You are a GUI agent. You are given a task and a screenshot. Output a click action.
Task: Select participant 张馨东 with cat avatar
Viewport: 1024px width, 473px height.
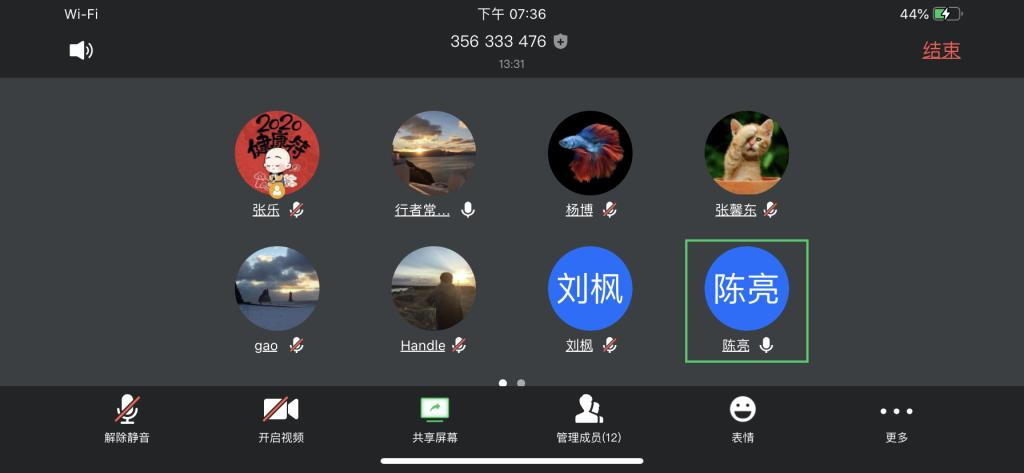tap(746, 154)
